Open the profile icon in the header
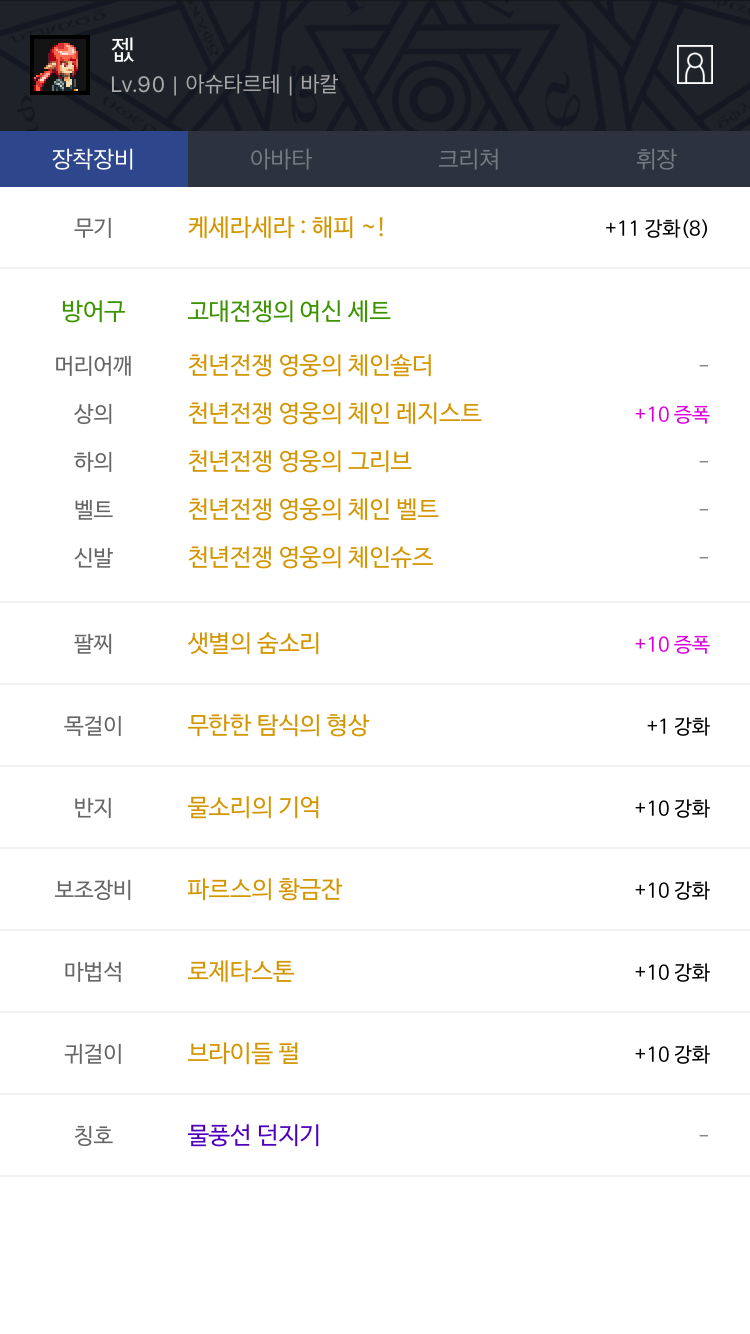 (694, 65)
